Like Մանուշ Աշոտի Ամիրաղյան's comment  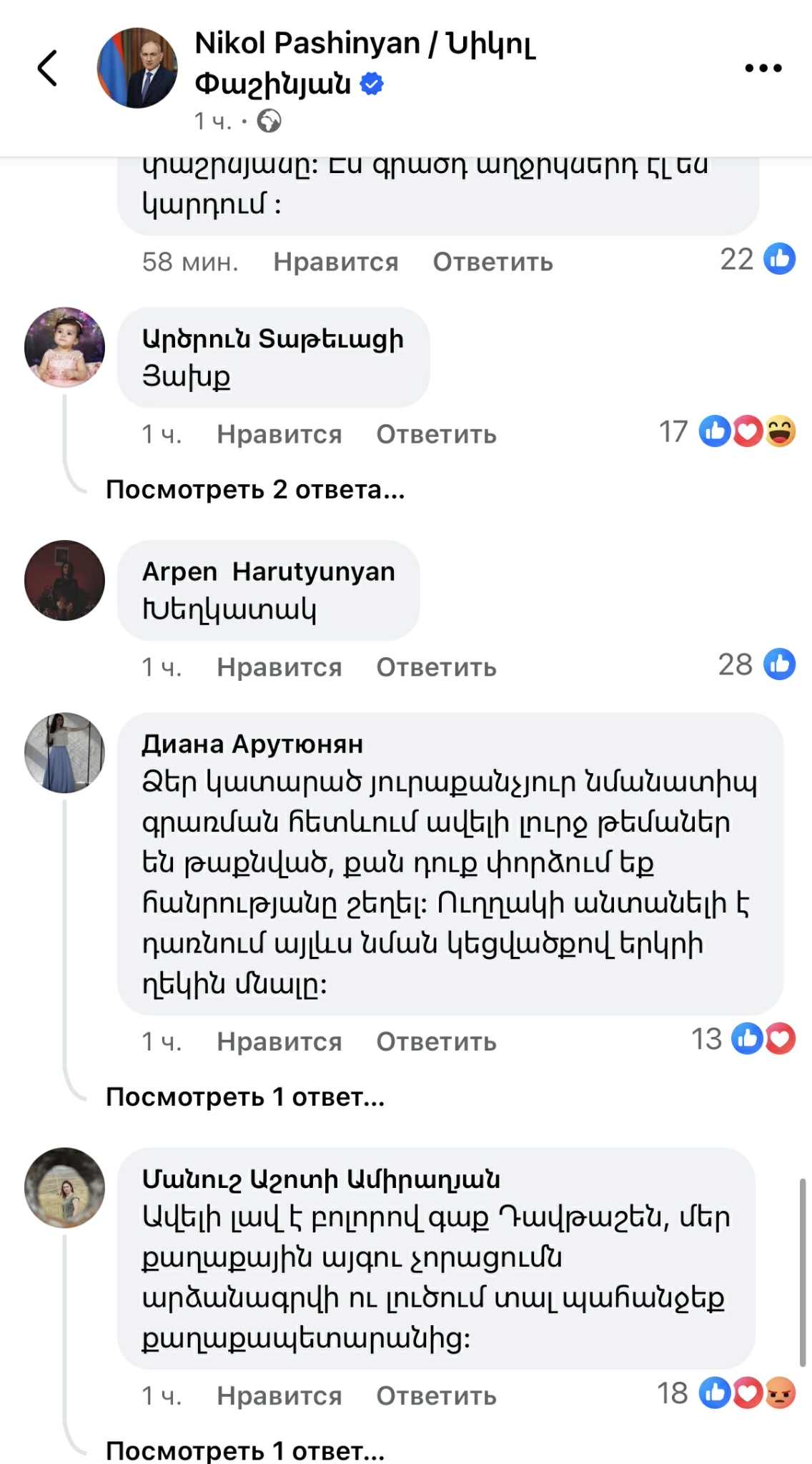coord(279,1396)
